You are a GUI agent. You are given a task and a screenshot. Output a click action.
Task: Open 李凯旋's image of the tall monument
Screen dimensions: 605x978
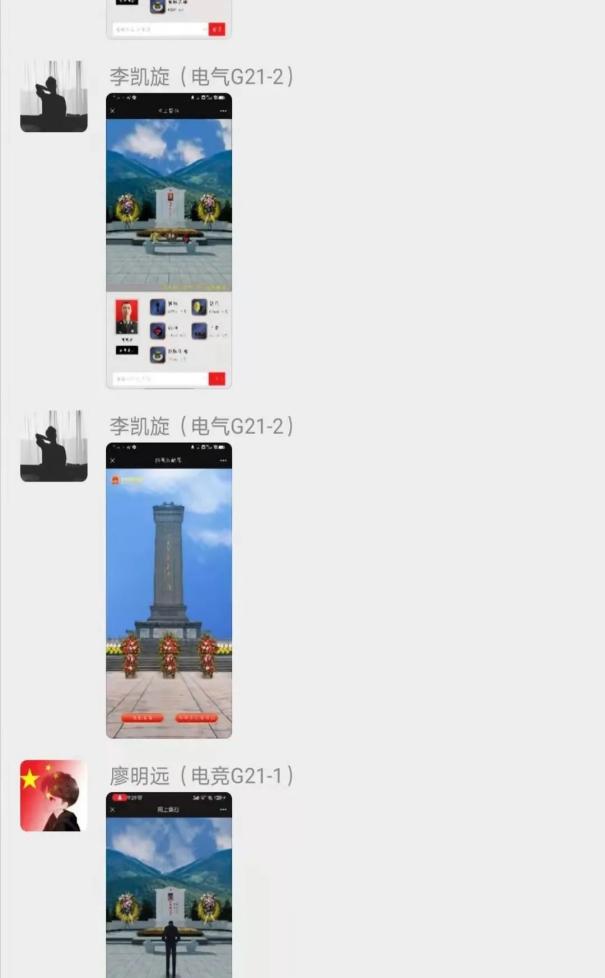tap(168, 590)
